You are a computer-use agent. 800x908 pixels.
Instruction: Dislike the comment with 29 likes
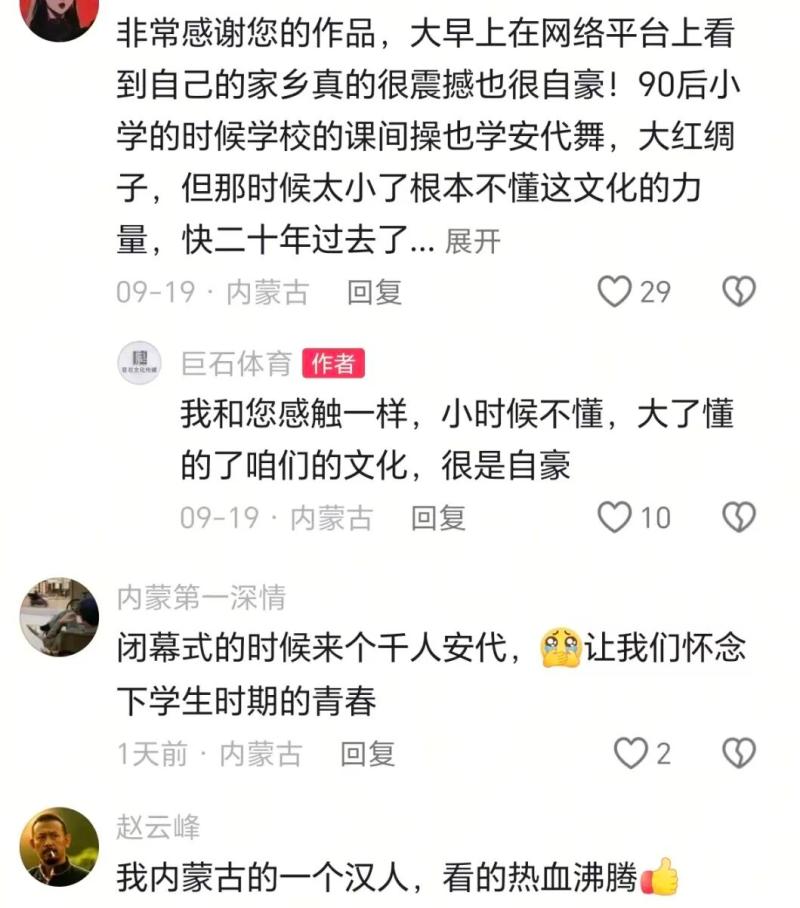[739, 292]
